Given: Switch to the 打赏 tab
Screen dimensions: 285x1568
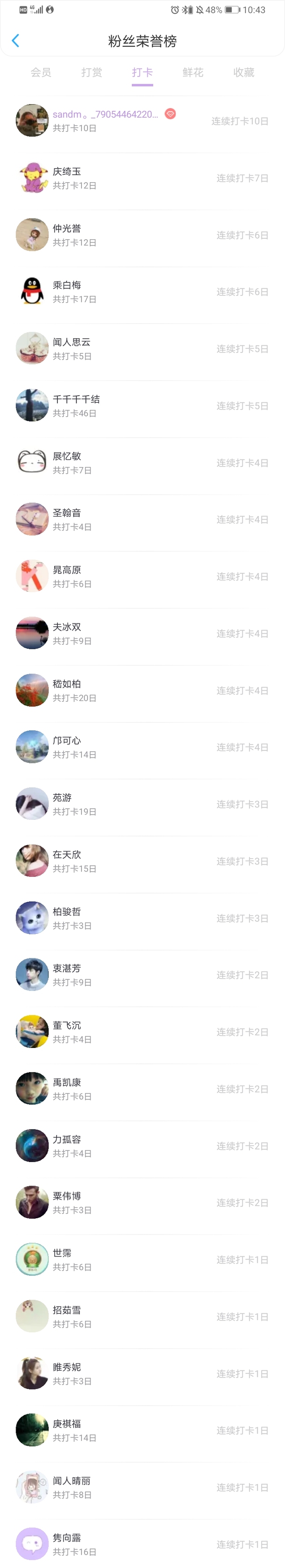Looking at the screenshot, I should [91, 73].
